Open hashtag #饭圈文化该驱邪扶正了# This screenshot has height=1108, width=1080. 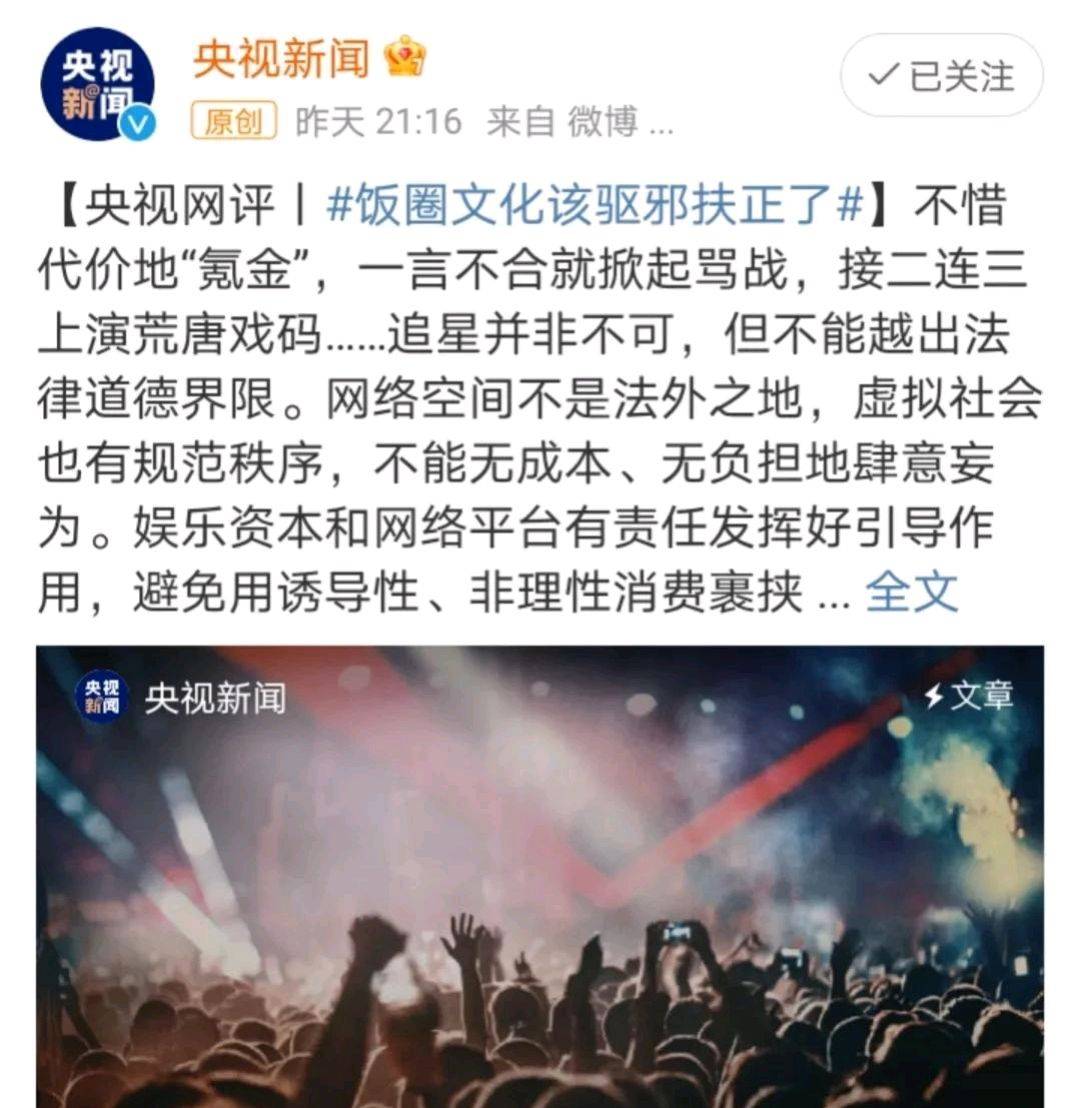(x=594, y=207)
